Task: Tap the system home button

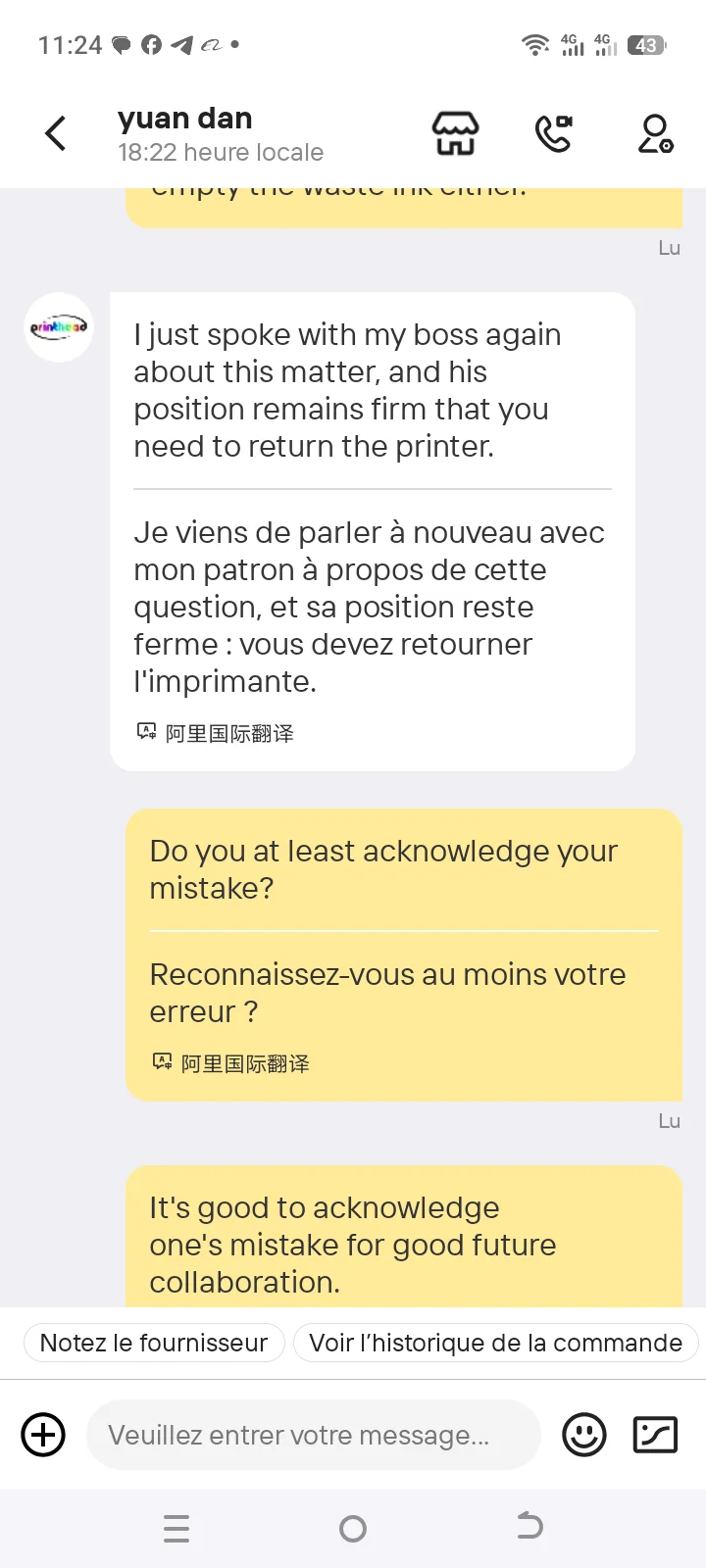Action: (x=353, y=1528)
